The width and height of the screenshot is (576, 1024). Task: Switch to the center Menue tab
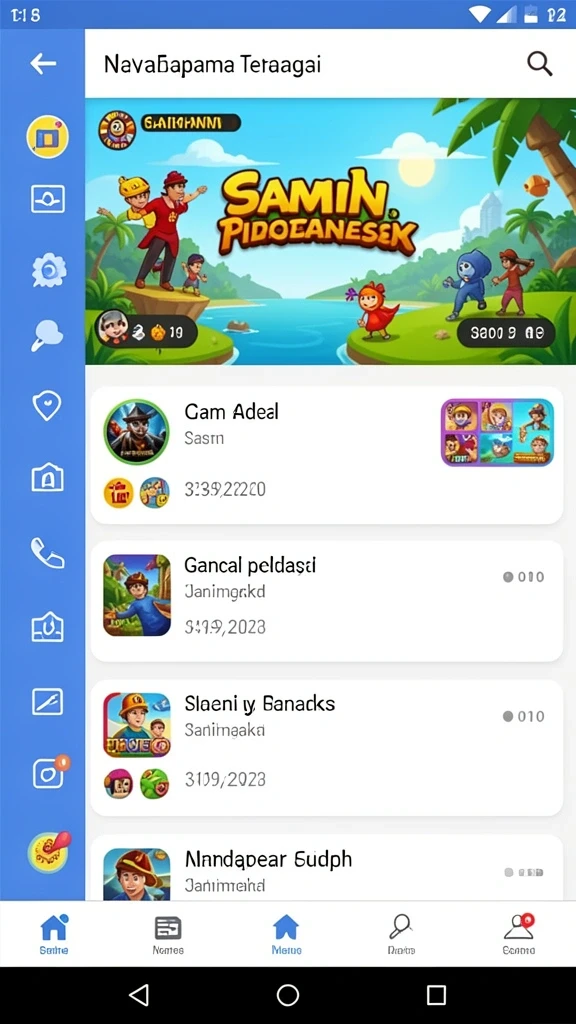pos(286,934)
